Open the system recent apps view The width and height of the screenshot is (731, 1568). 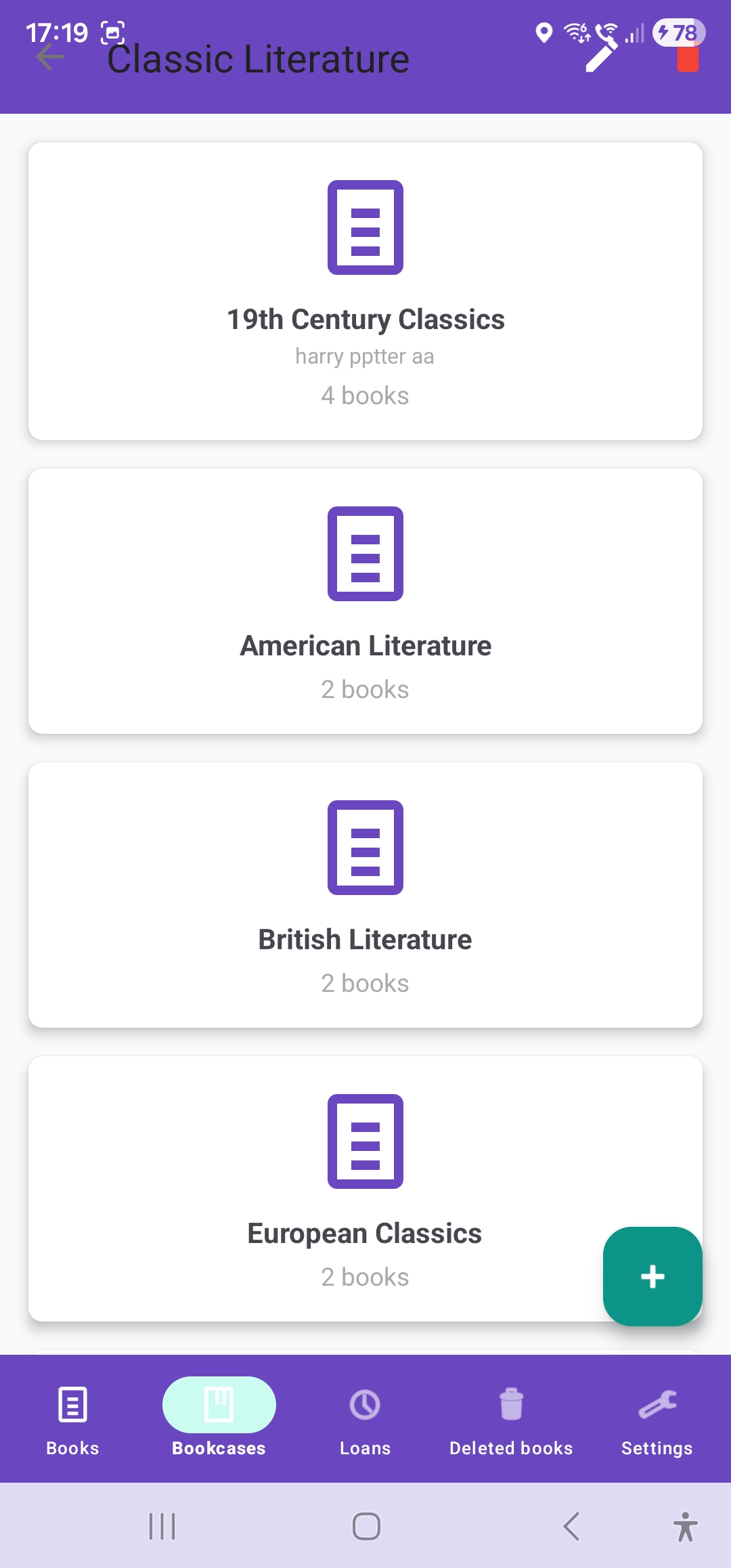[162, 1527]
